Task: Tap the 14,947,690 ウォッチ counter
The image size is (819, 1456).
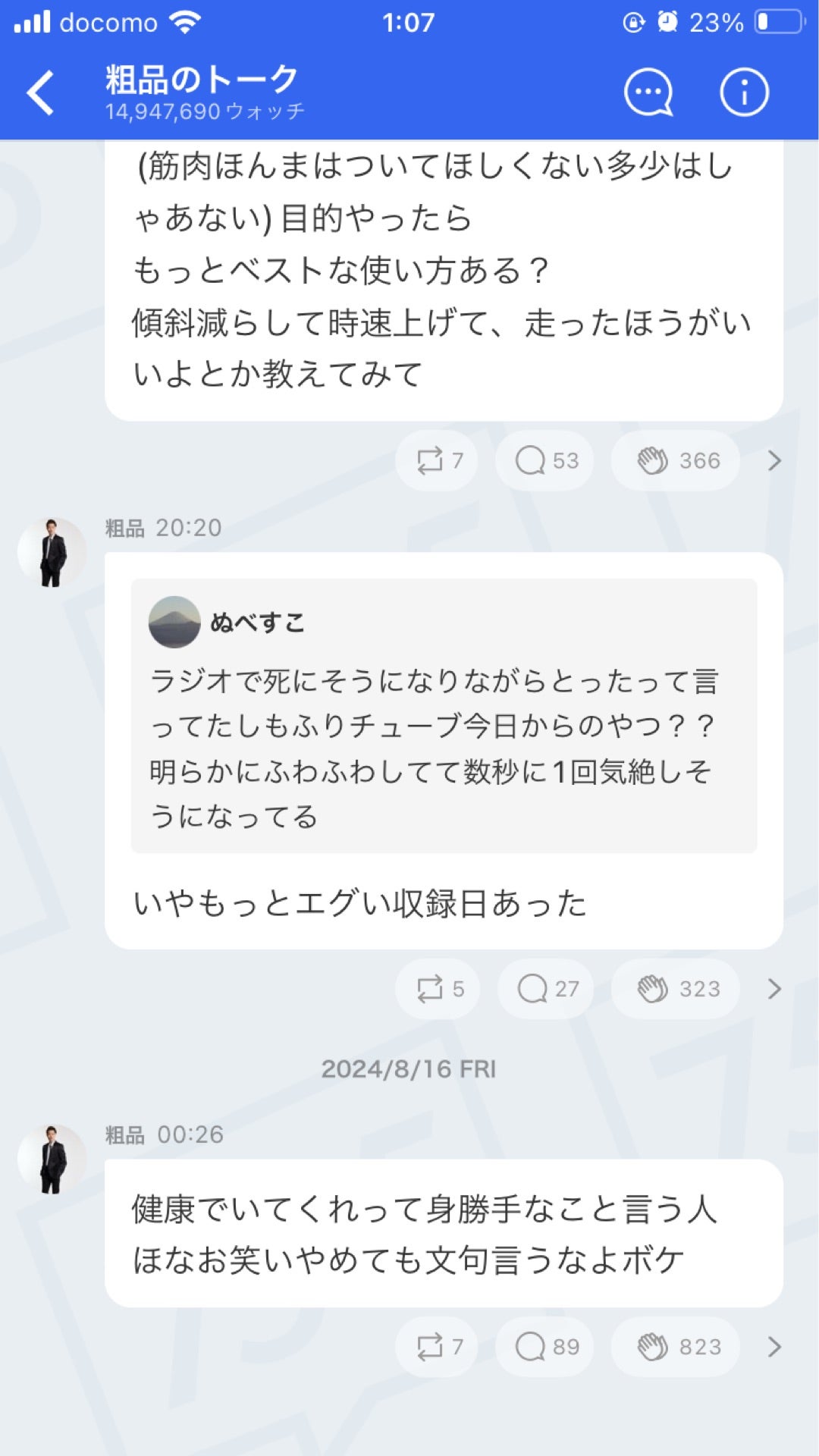Action: pyautogui.click(x=205, y=111)
